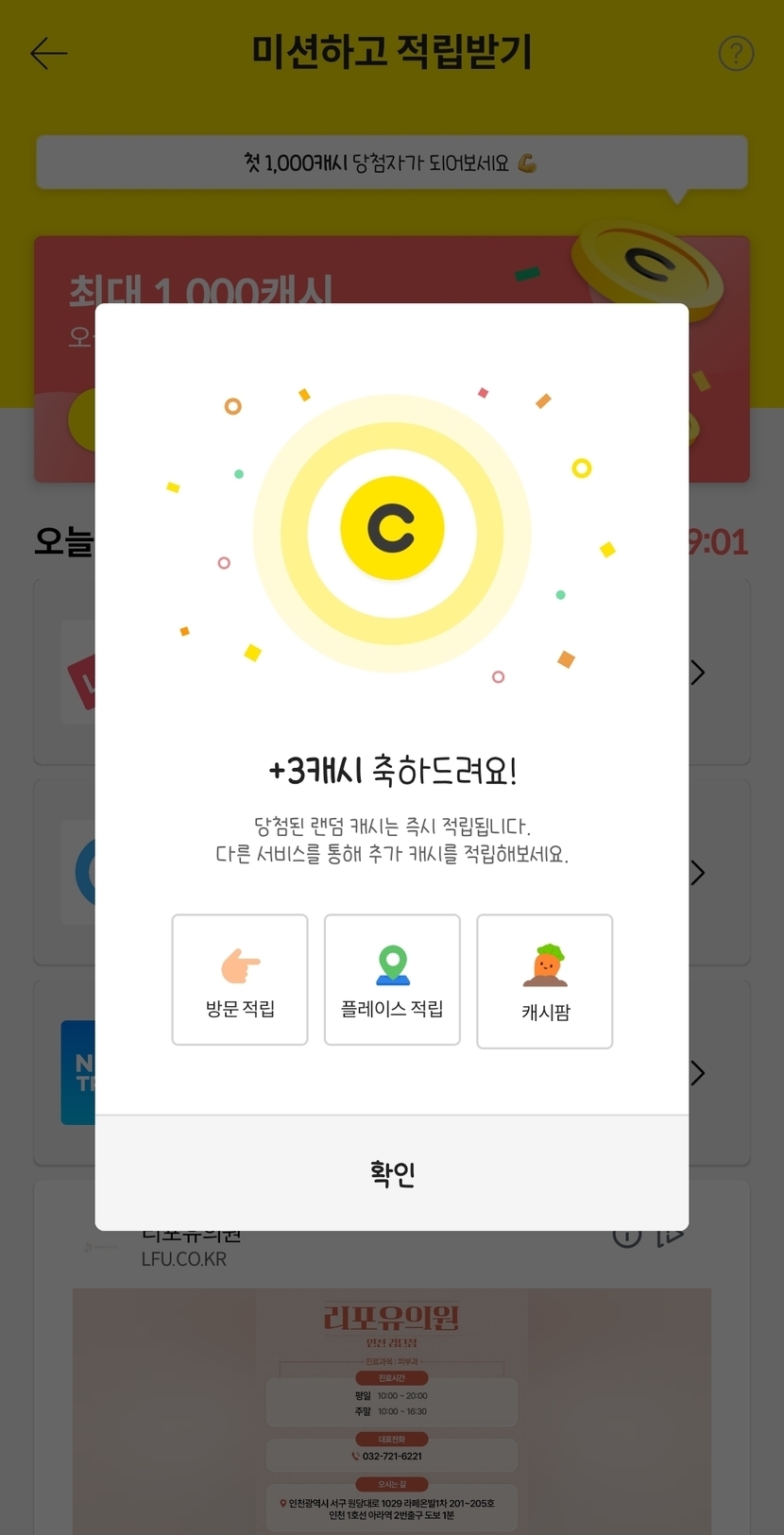Go back with the arrow icon

48,53
